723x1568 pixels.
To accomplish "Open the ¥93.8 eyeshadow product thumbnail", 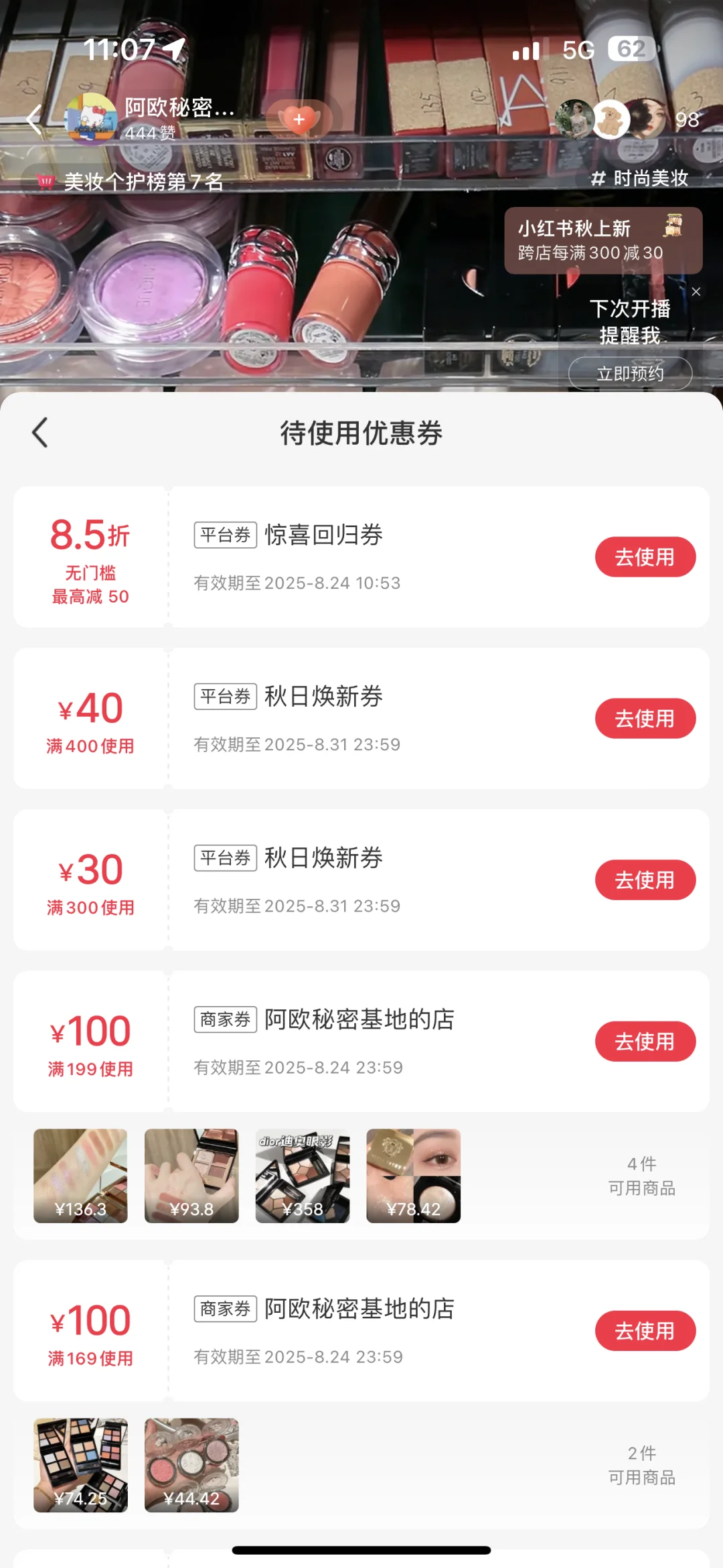I will (x=191, y=1175).
